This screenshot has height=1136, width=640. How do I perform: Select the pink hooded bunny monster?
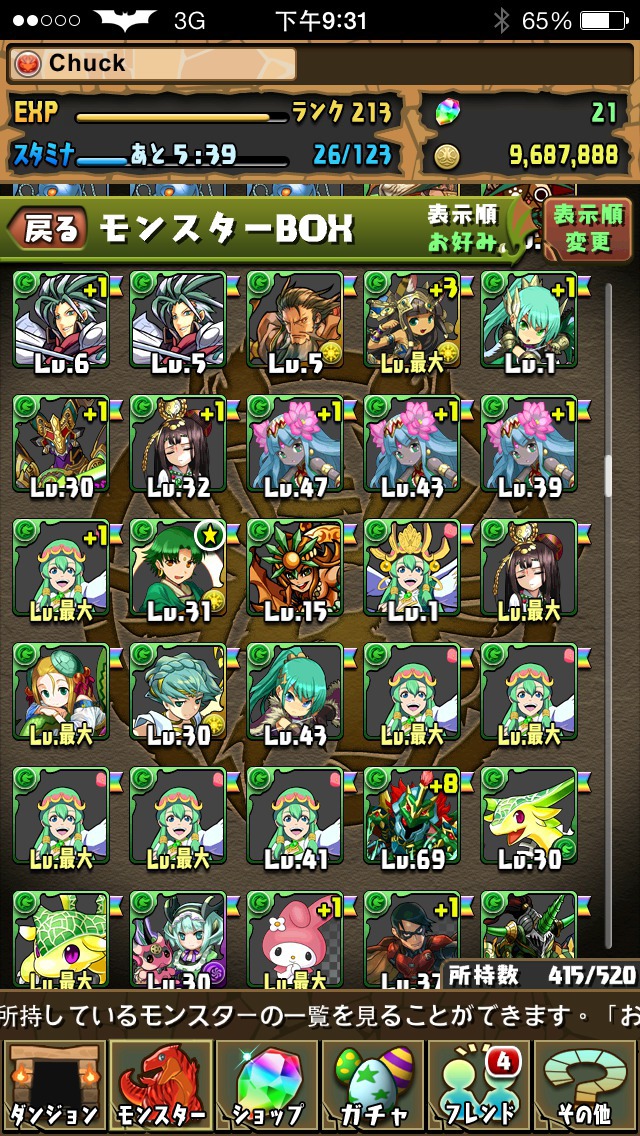pyautogui.click(x=295, y=939)
